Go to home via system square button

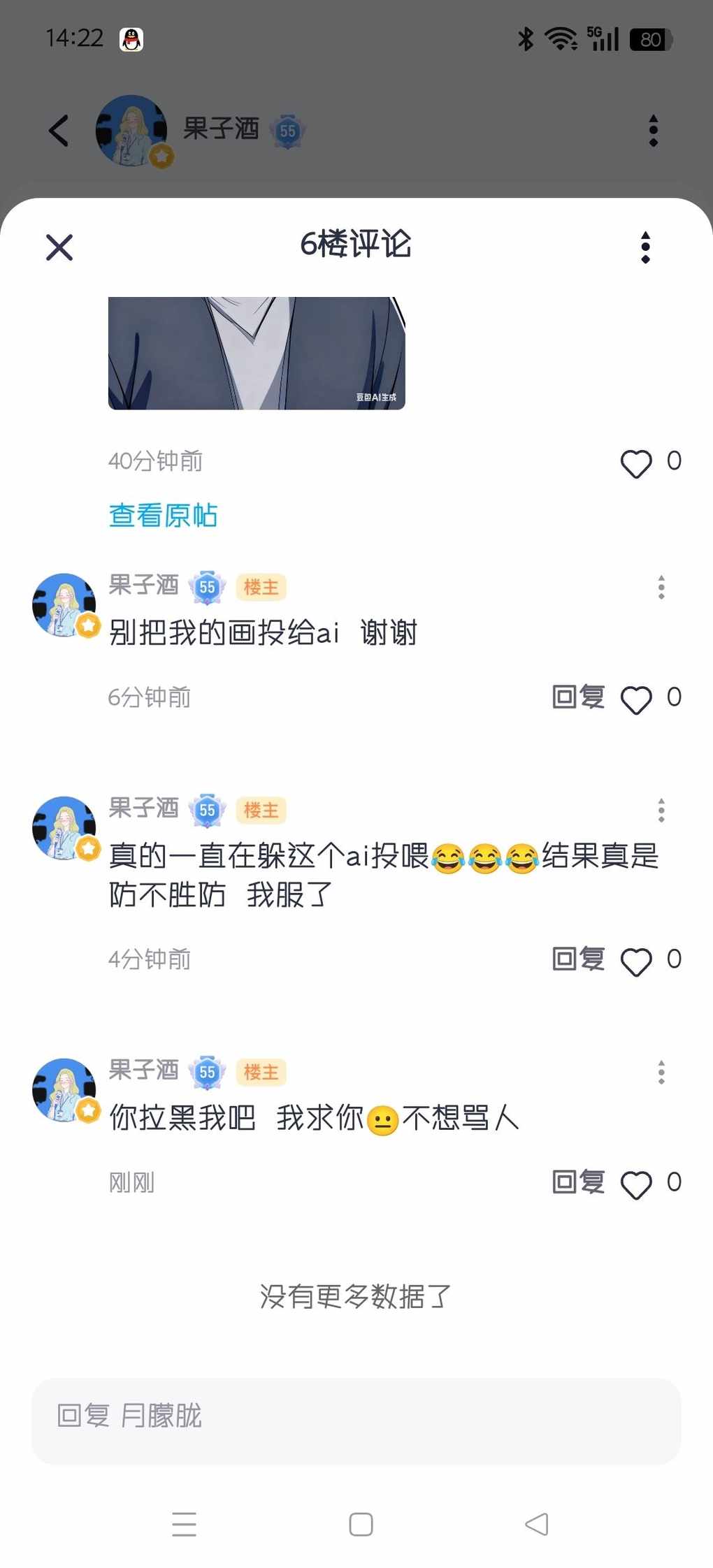pyautogui.click(x=361, y=1524)
